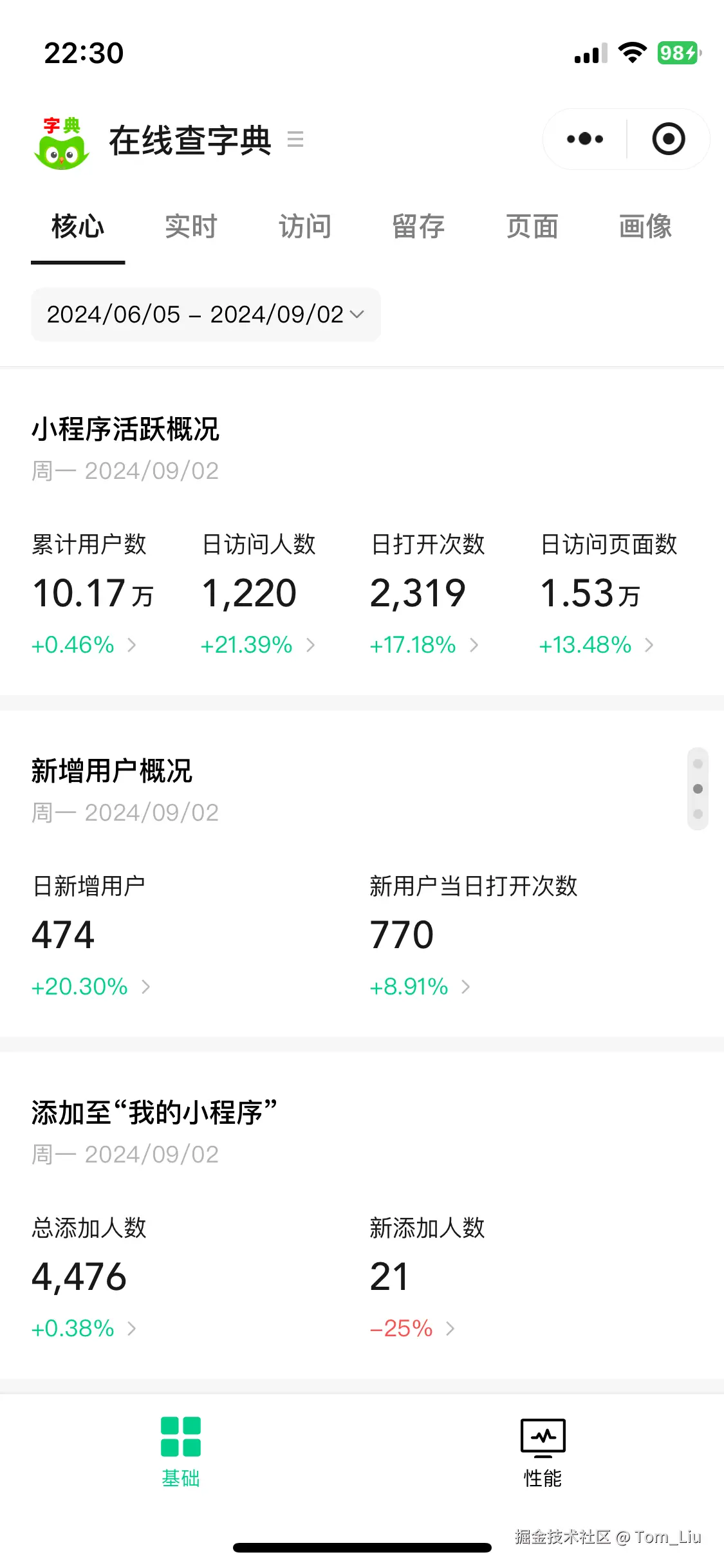Switch to the 实时 tab

(x=191, y=227)
